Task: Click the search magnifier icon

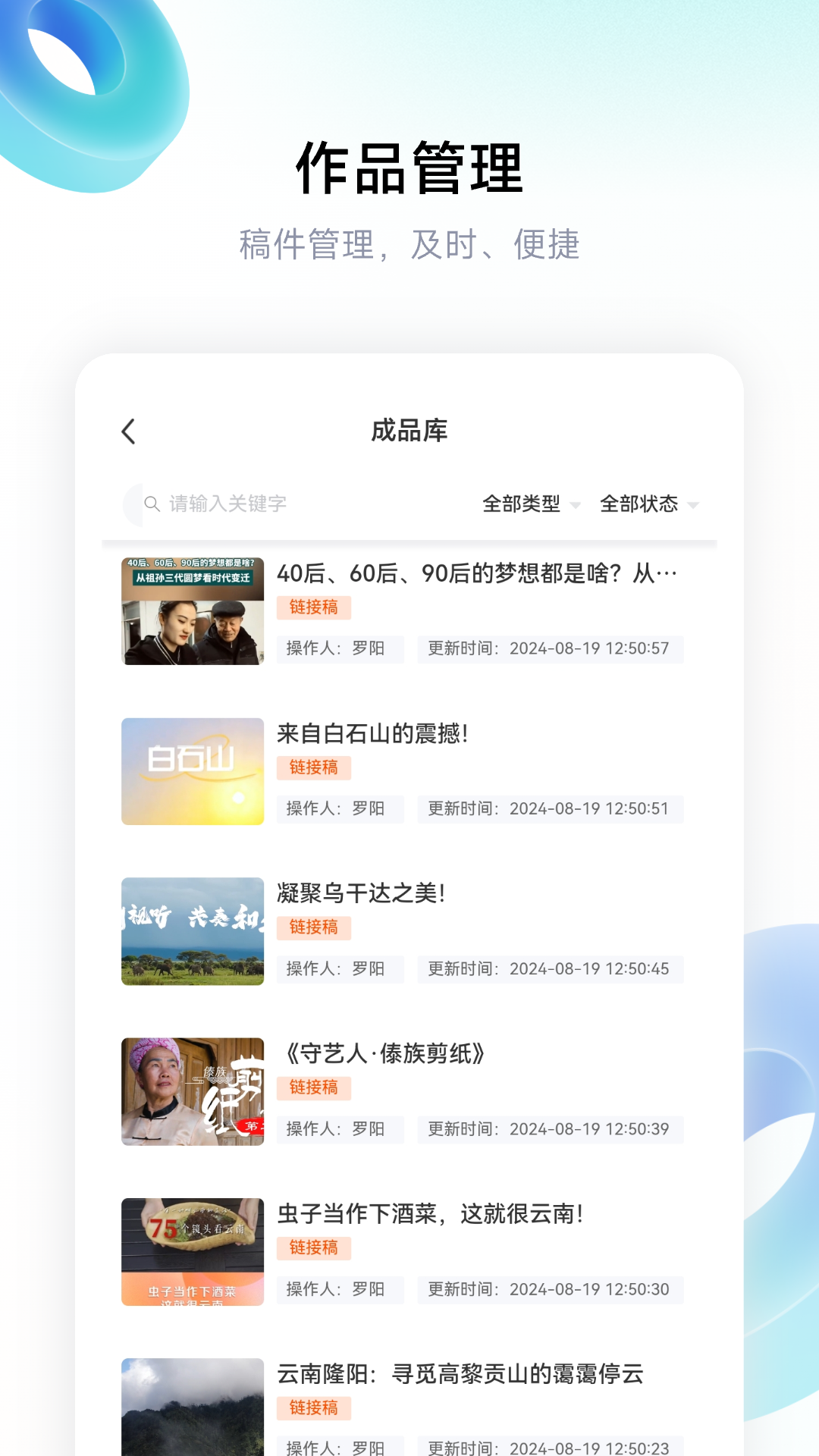Action: click(149, 502)
